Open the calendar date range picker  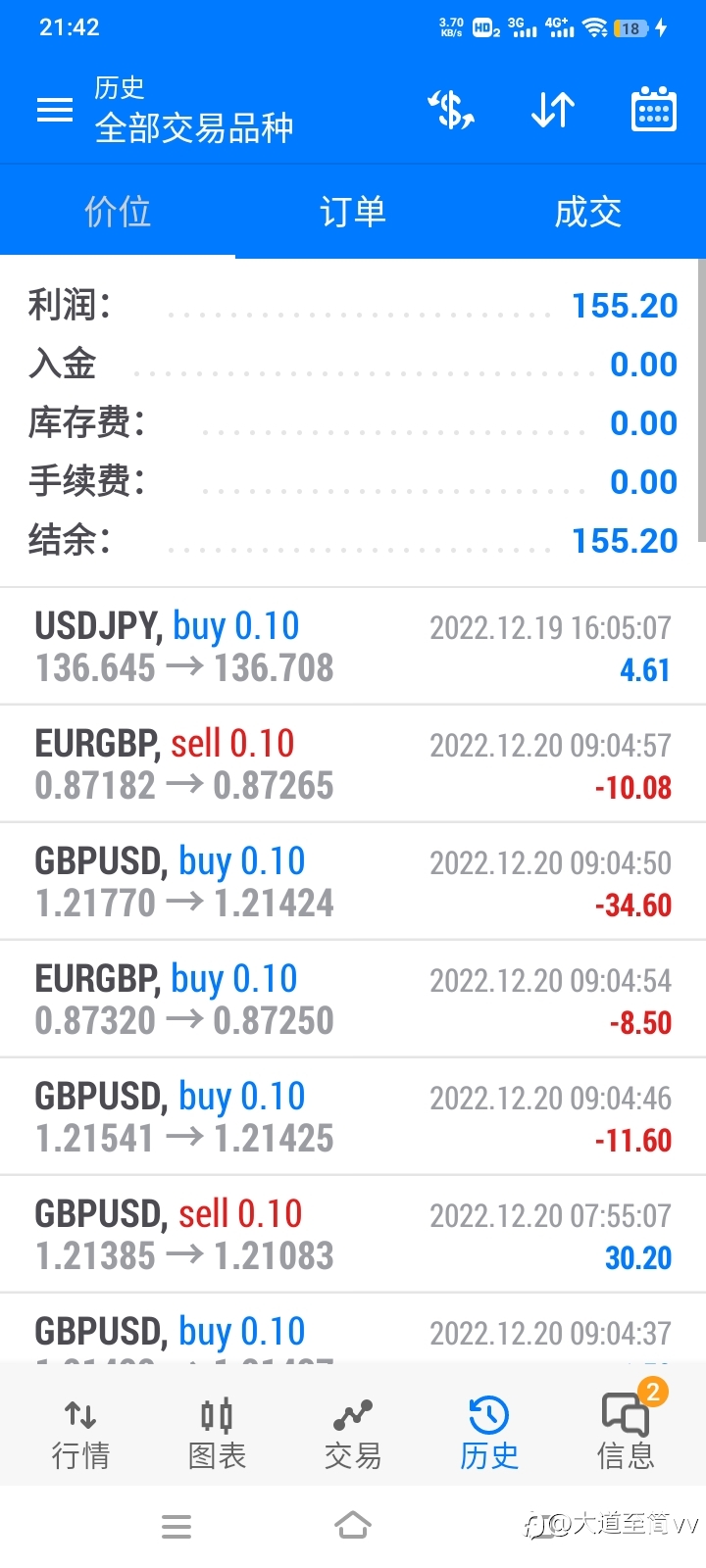click(x=653, y=110)
